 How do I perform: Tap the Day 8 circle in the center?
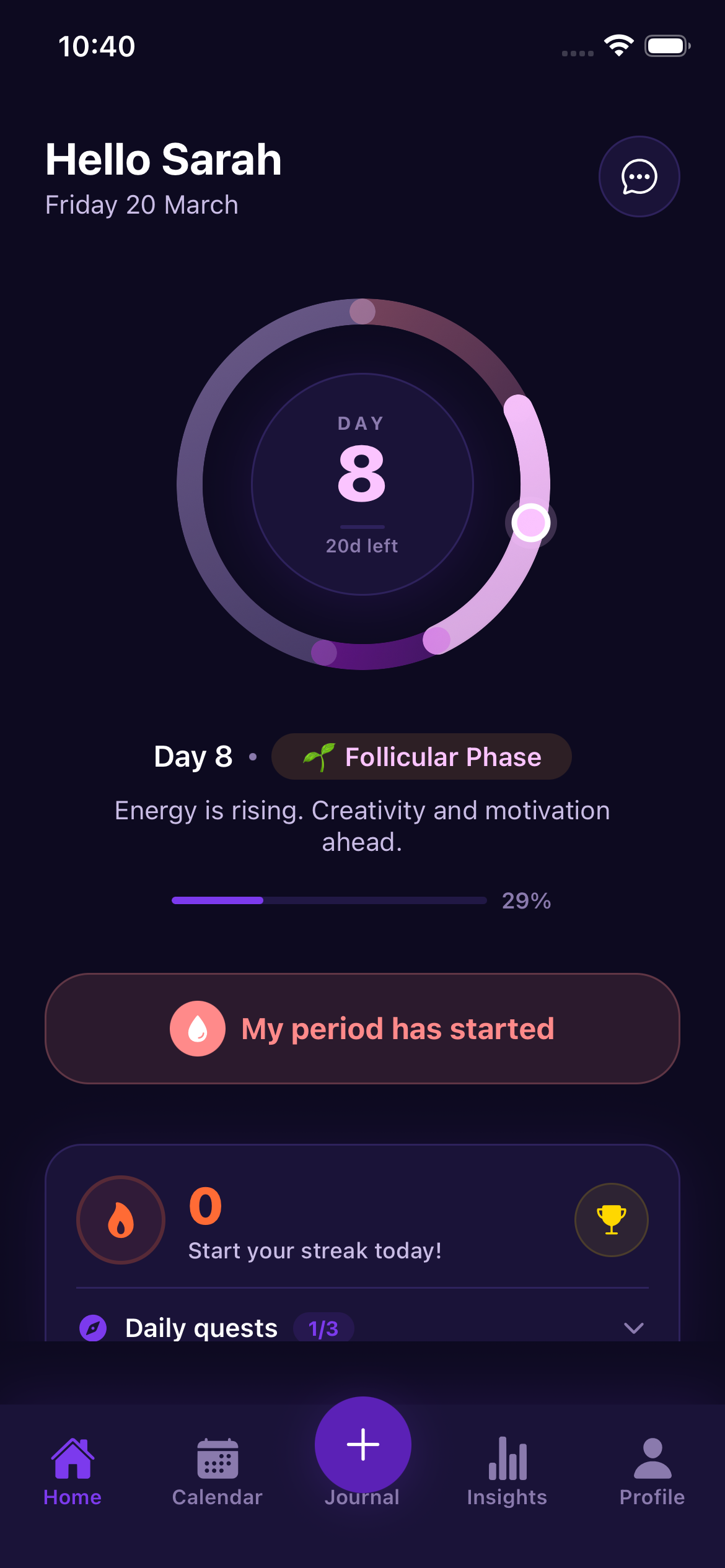(x=362, y=484)
